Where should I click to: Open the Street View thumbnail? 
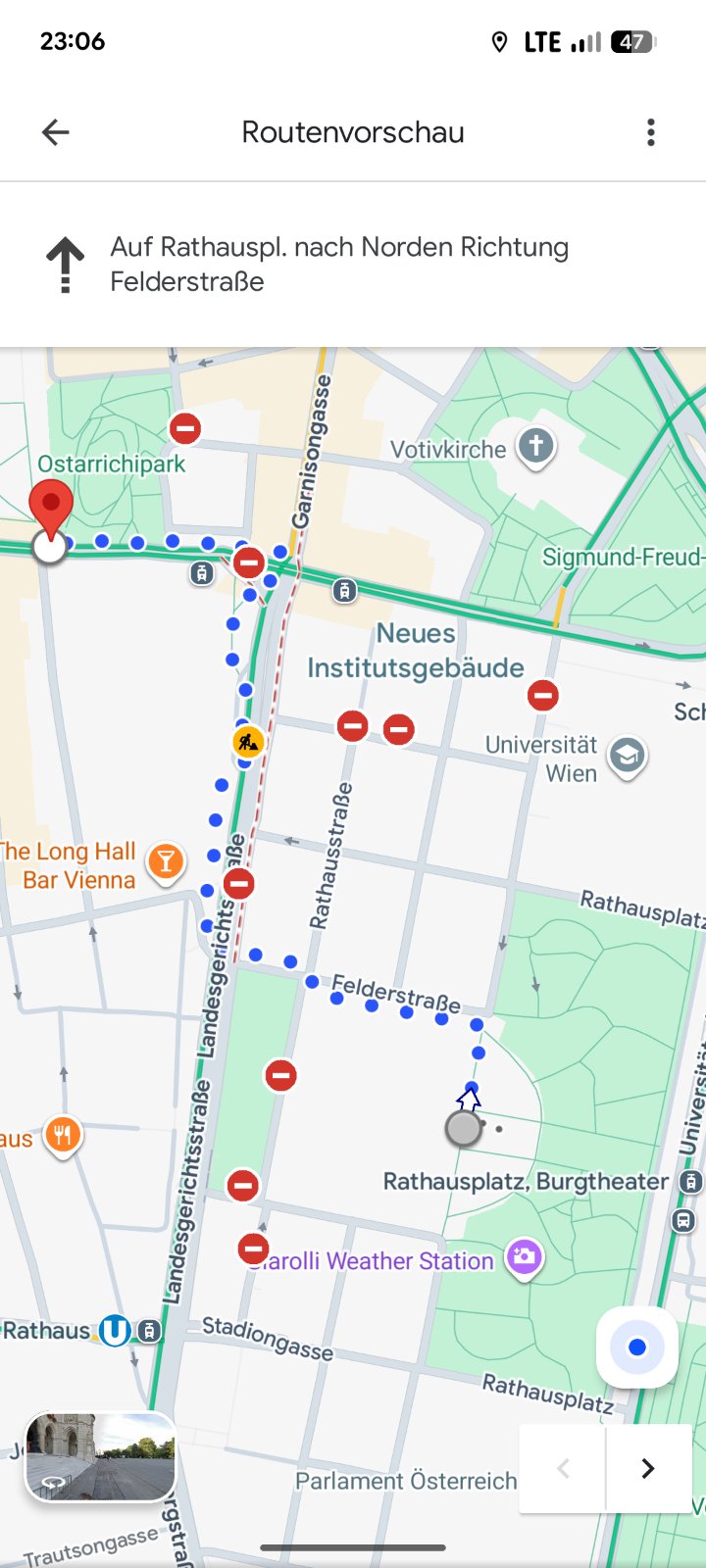[100, 1456]
